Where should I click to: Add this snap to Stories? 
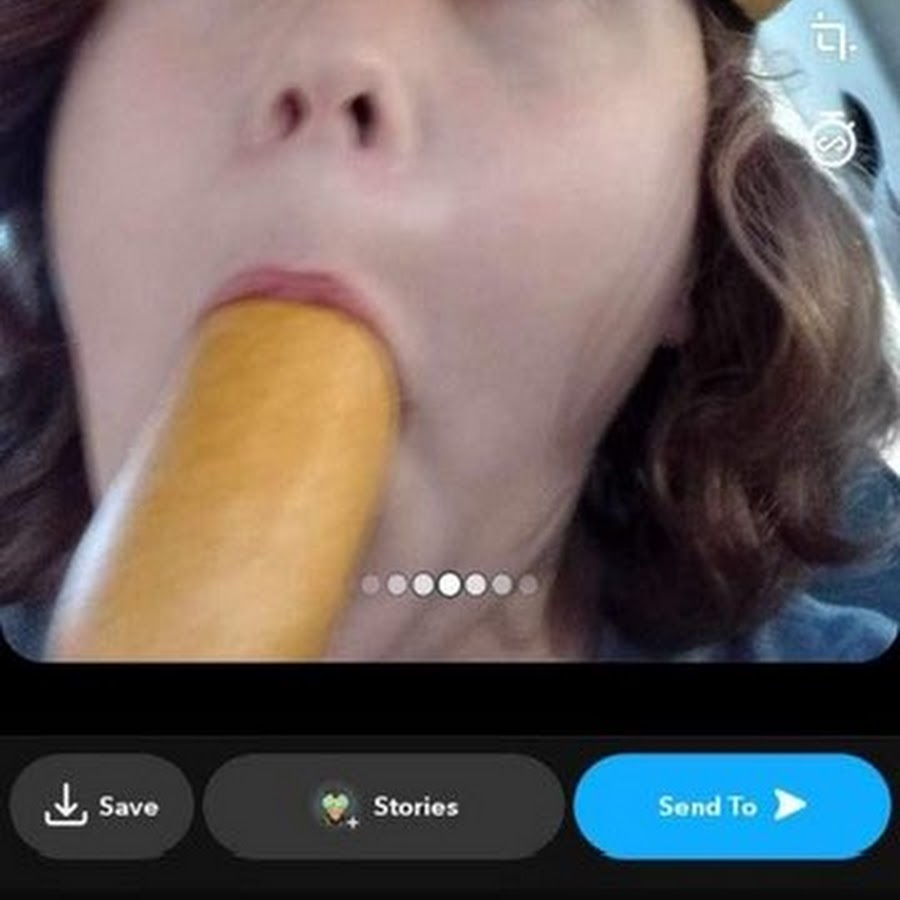384,806
